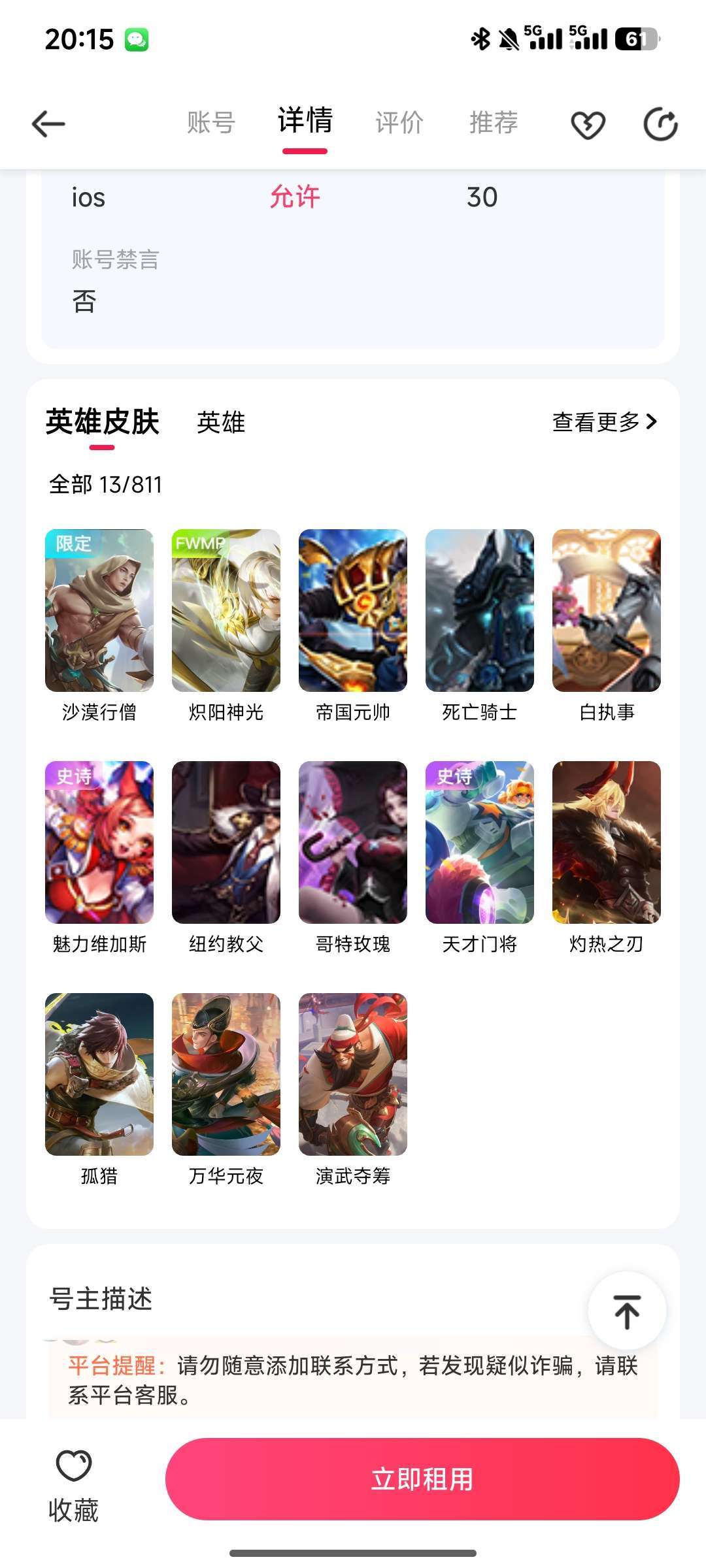Open the 魅力维加斯 skin tile

coord(99,843)
